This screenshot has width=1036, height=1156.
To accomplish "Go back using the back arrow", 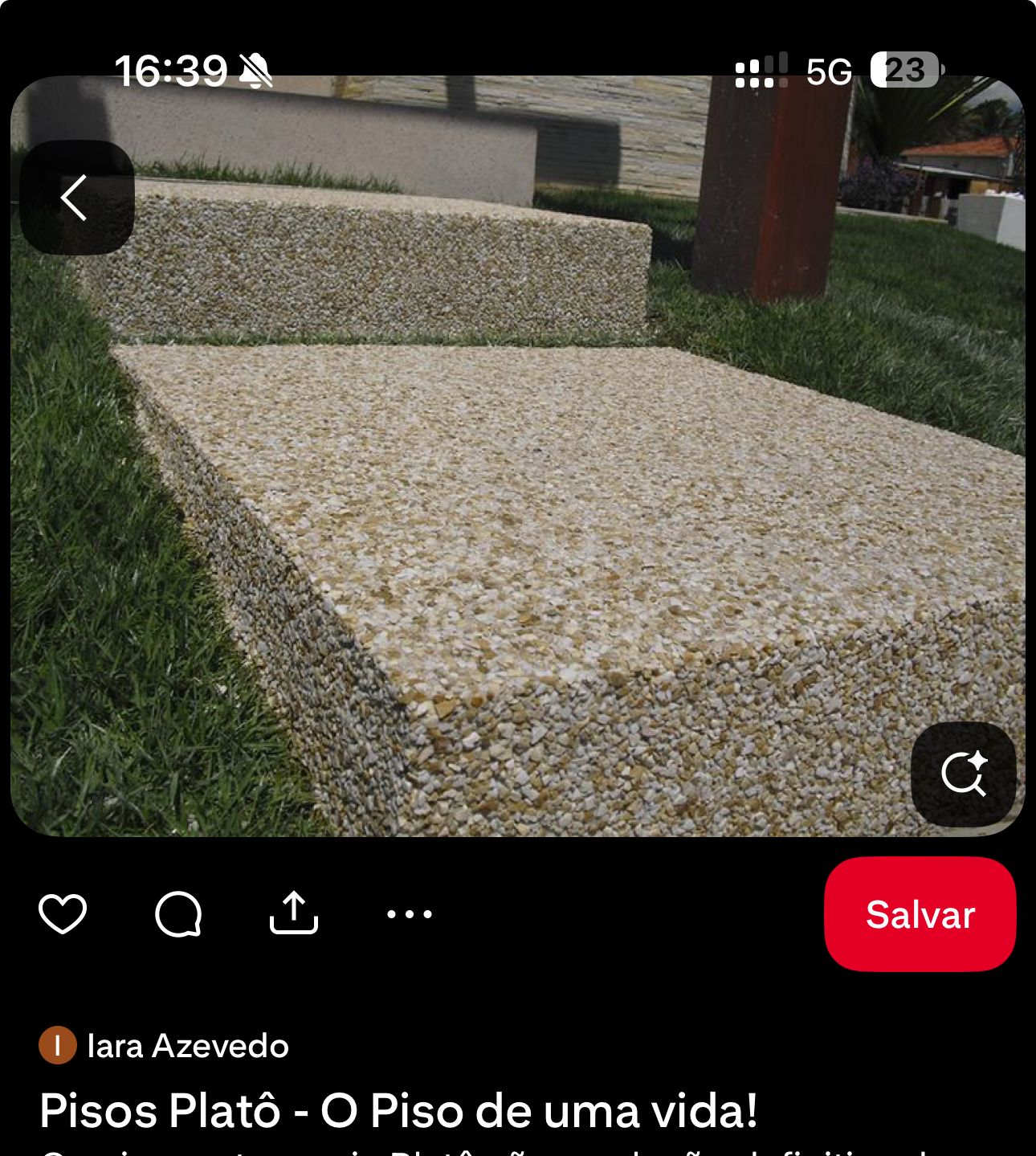I will click(77, 198).
